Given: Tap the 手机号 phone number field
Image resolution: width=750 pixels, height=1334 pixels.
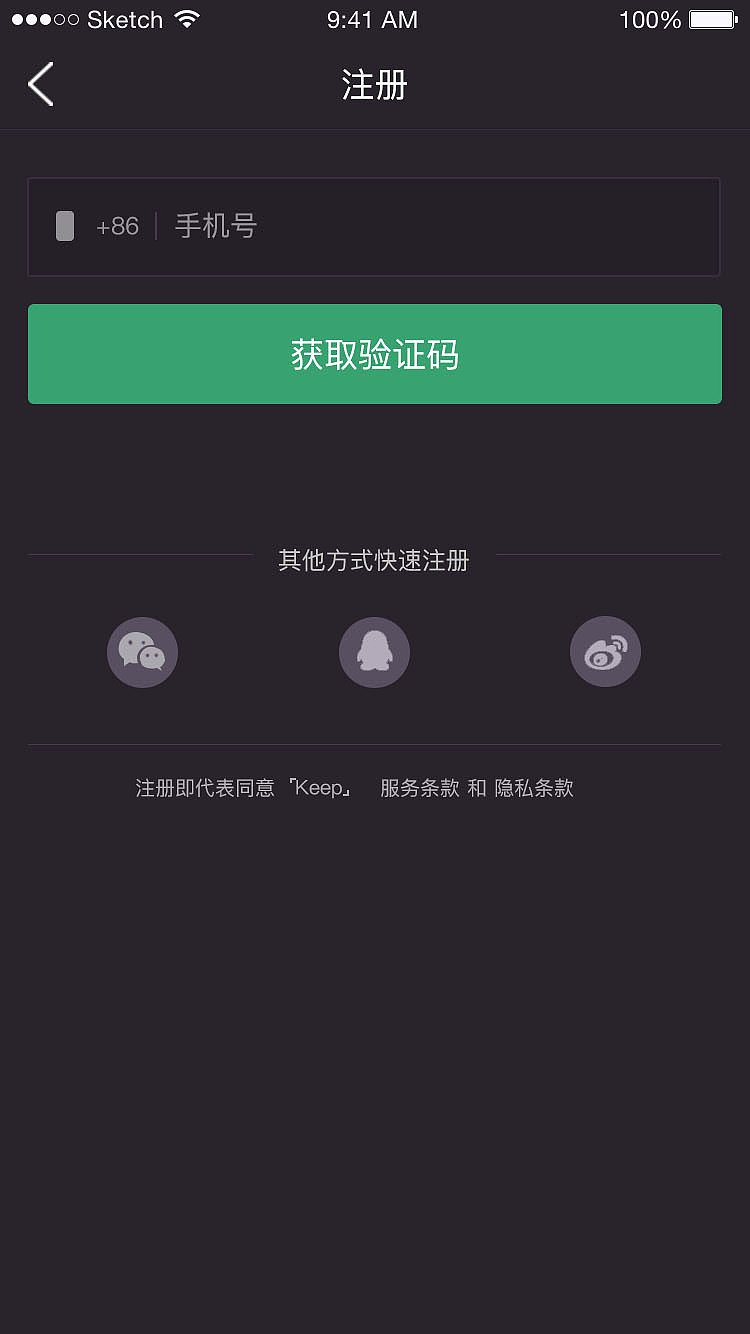Looking at the screenshot, I should 300,227.
